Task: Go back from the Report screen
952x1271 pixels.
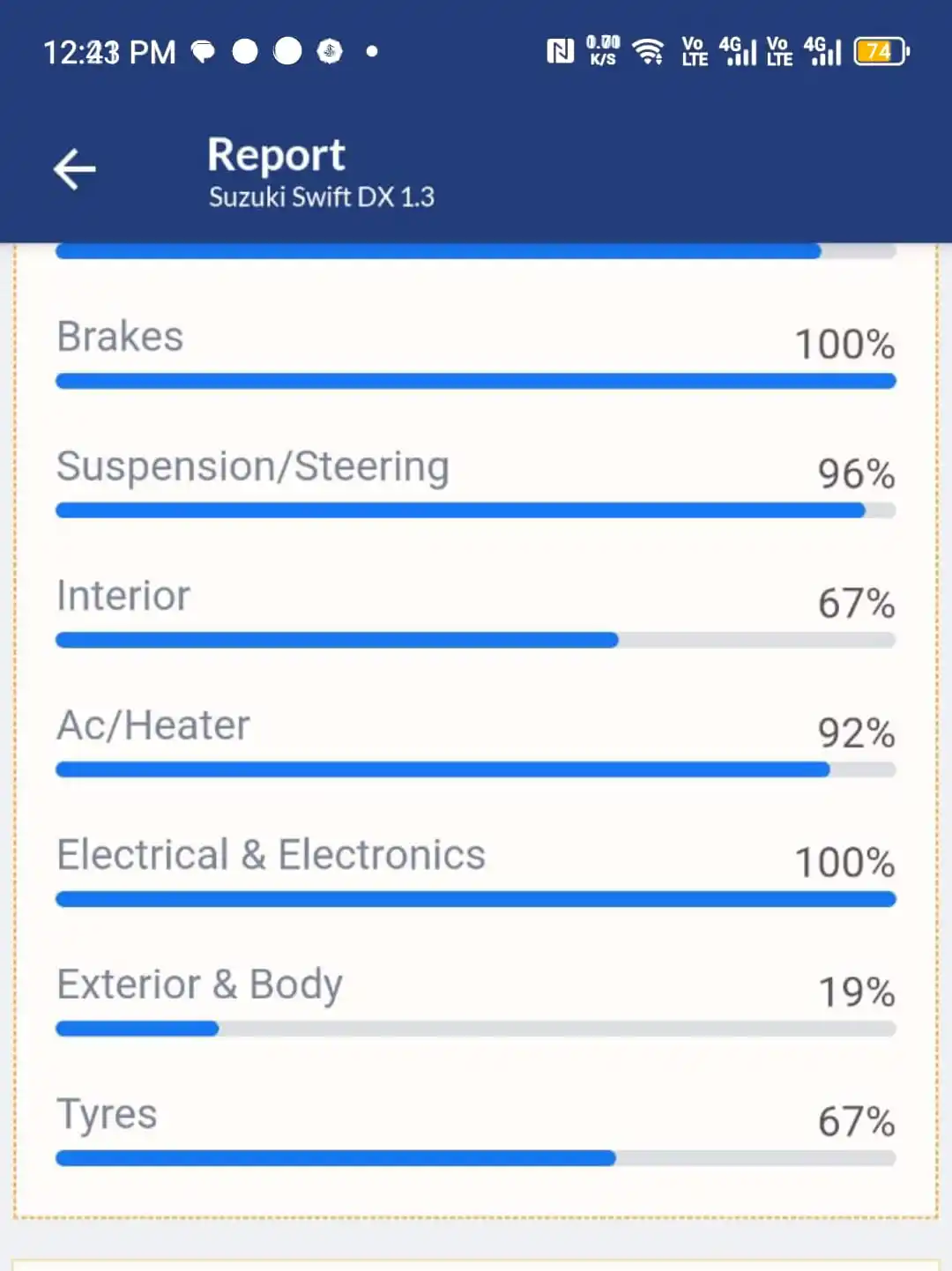Action: point(75,169)
